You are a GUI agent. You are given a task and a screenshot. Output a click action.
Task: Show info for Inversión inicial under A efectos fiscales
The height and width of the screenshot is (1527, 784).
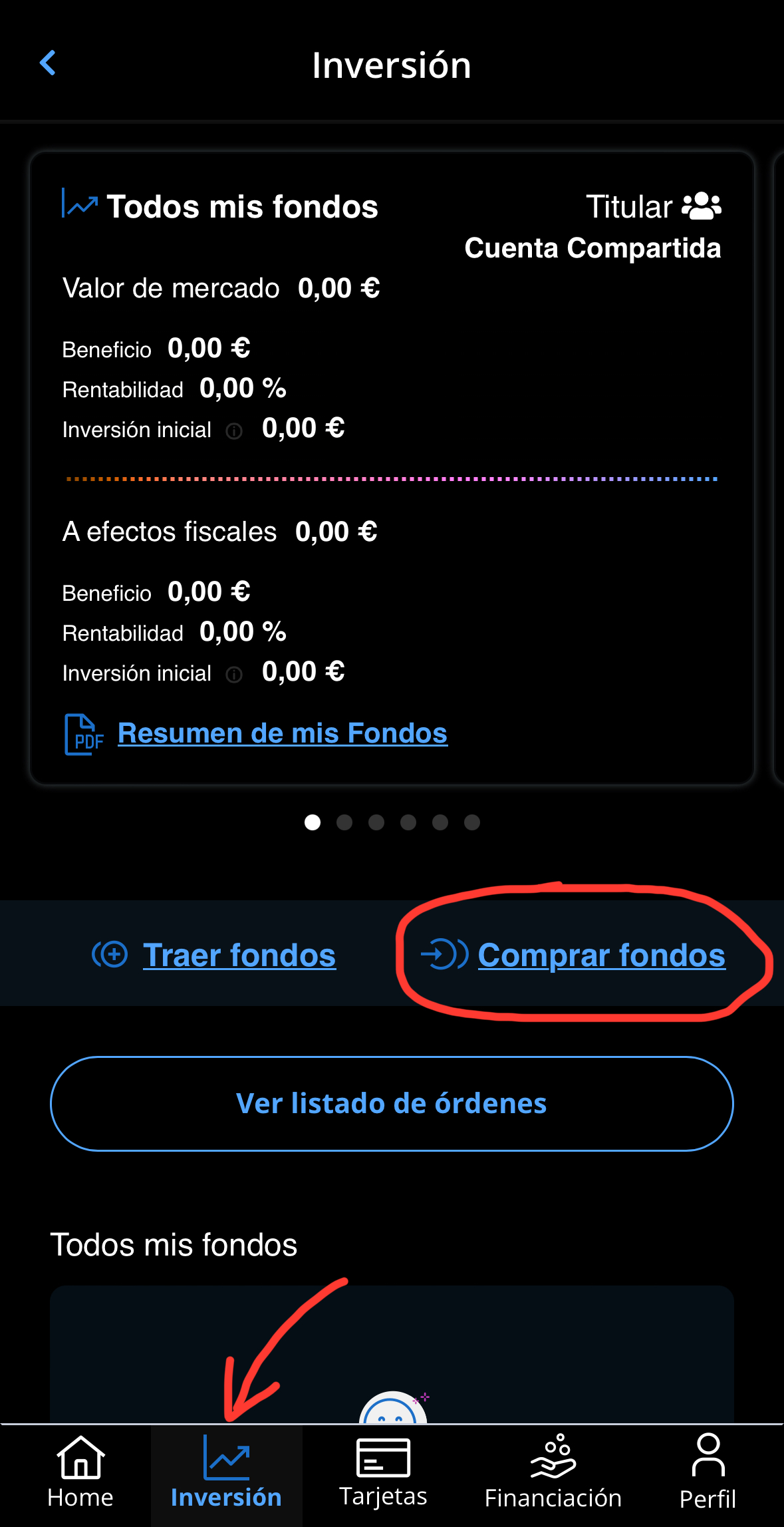click(x=234, y=675)
